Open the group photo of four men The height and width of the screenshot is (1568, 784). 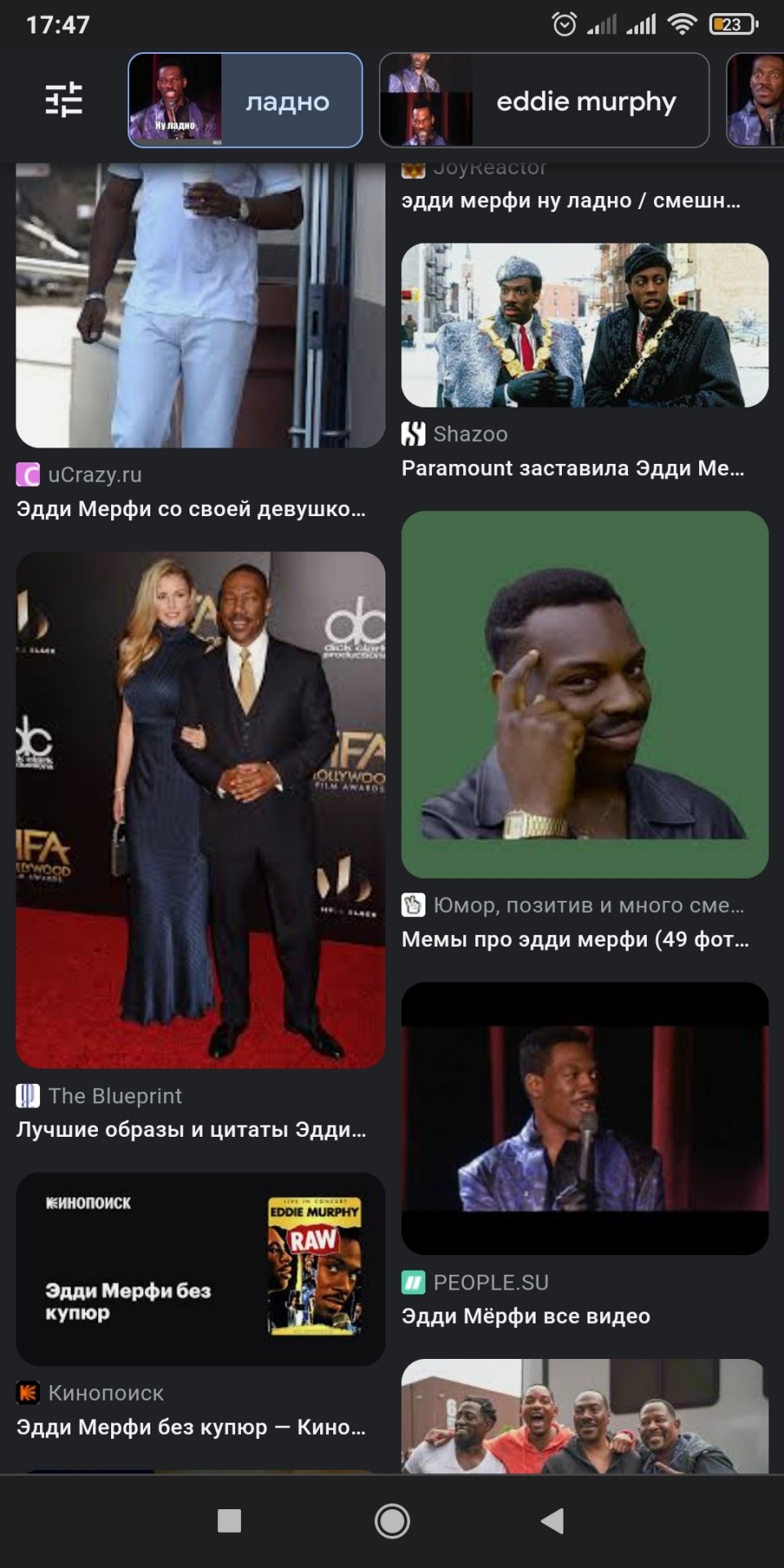[x=585, y=1416]
